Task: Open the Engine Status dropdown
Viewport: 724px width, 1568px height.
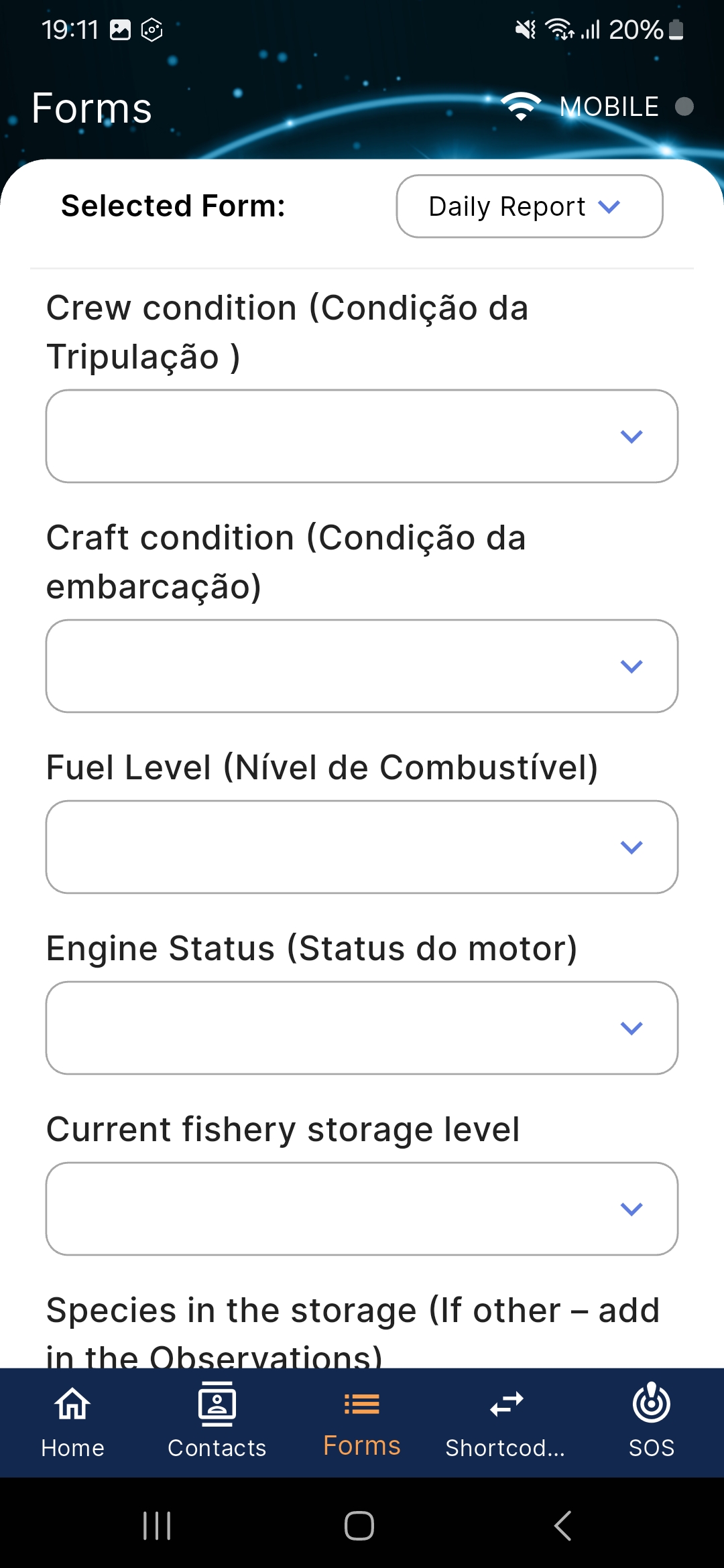Action: tap(362, 1028)
